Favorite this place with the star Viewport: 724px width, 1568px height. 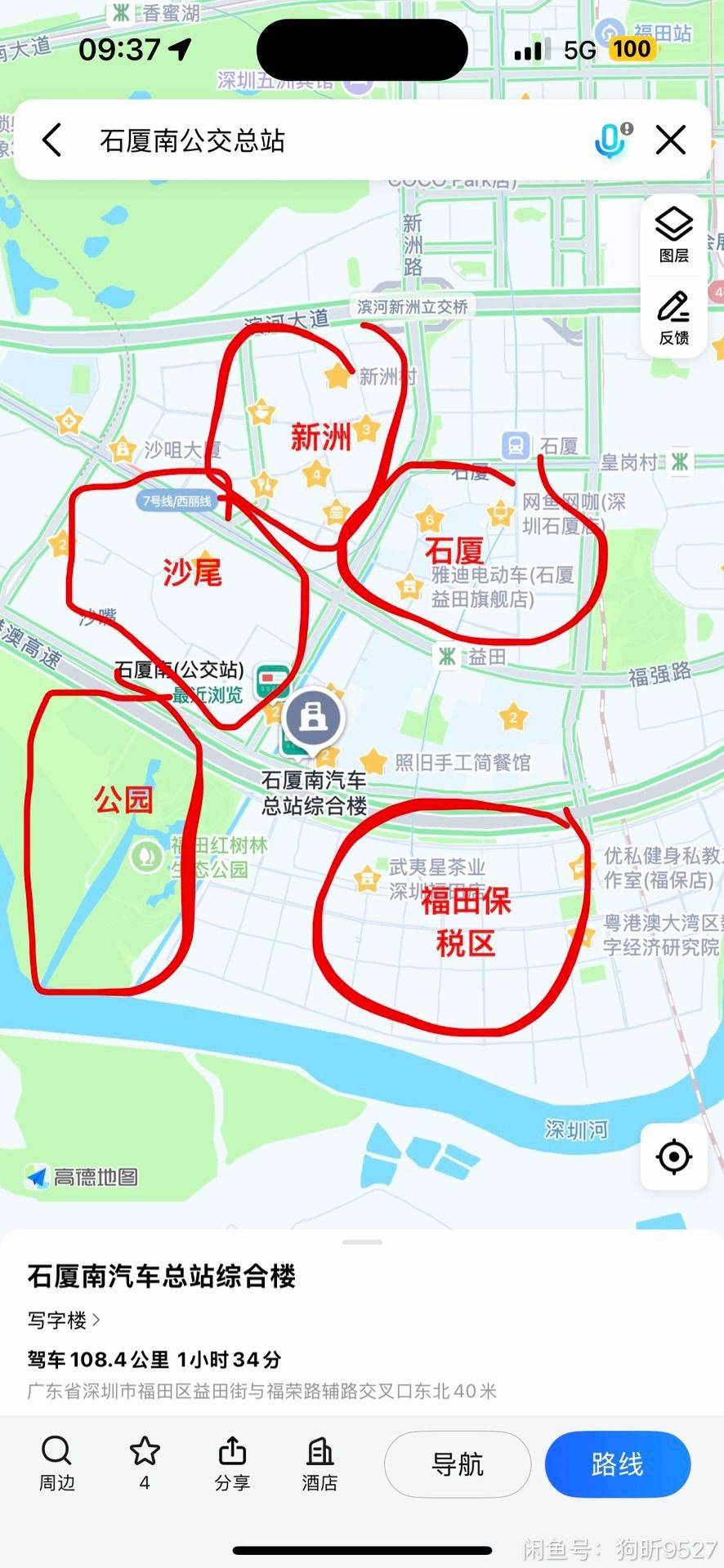pos(145,1463)
